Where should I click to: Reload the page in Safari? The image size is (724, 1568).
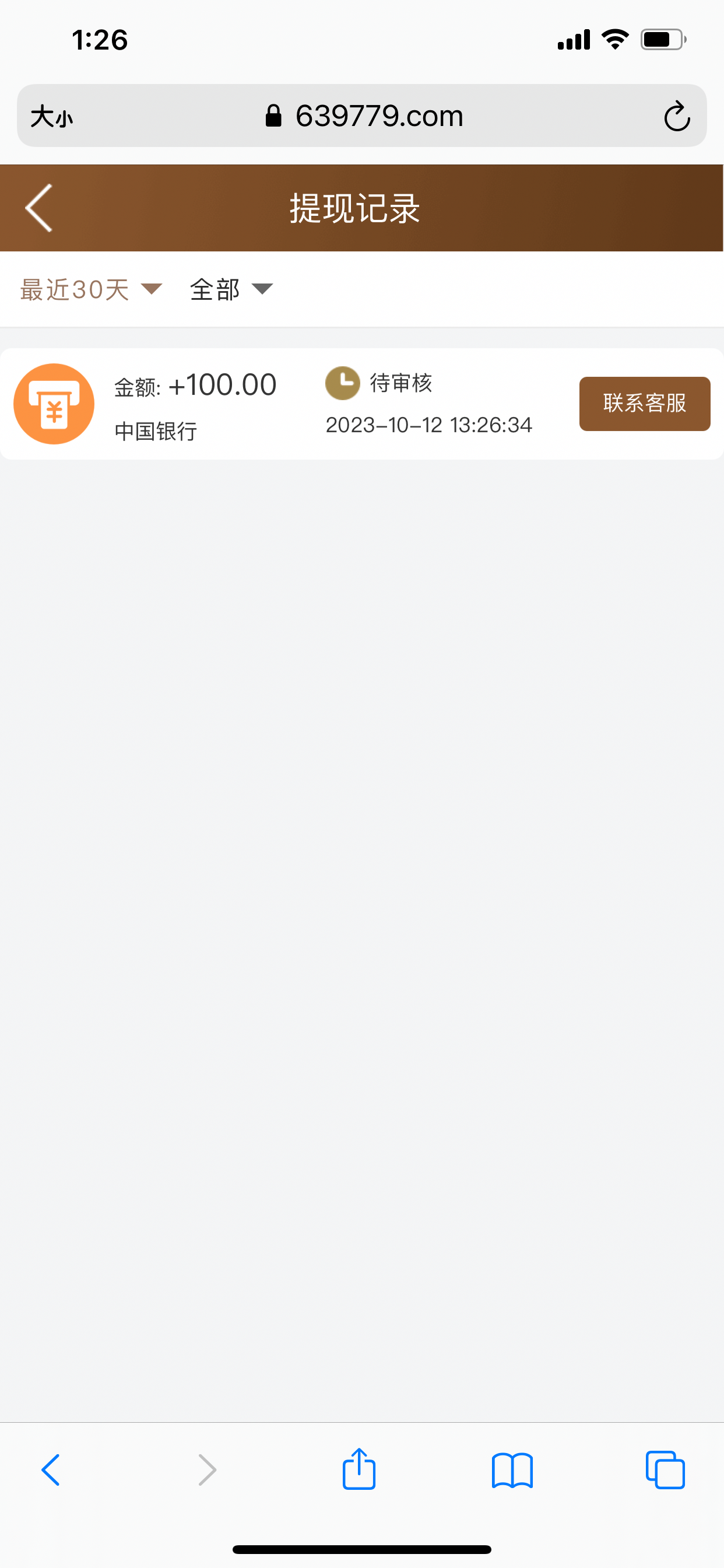point(677,116)
